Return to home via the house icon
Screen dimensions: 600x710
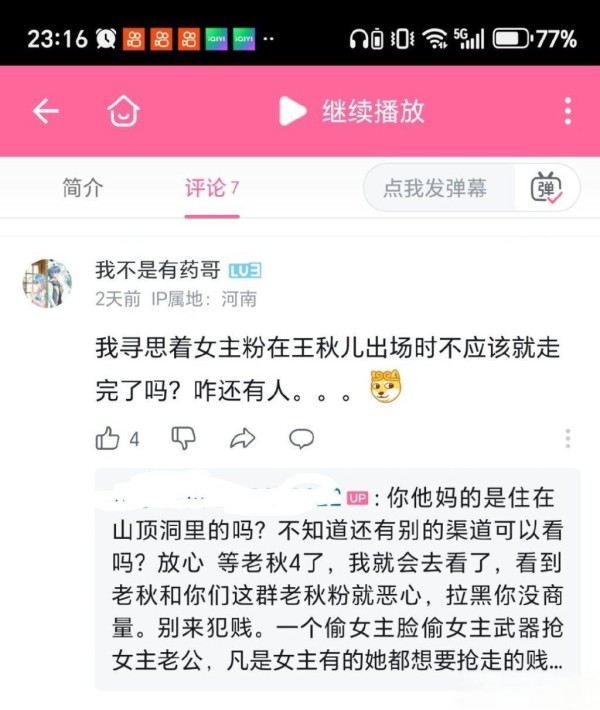pos(122,111)
